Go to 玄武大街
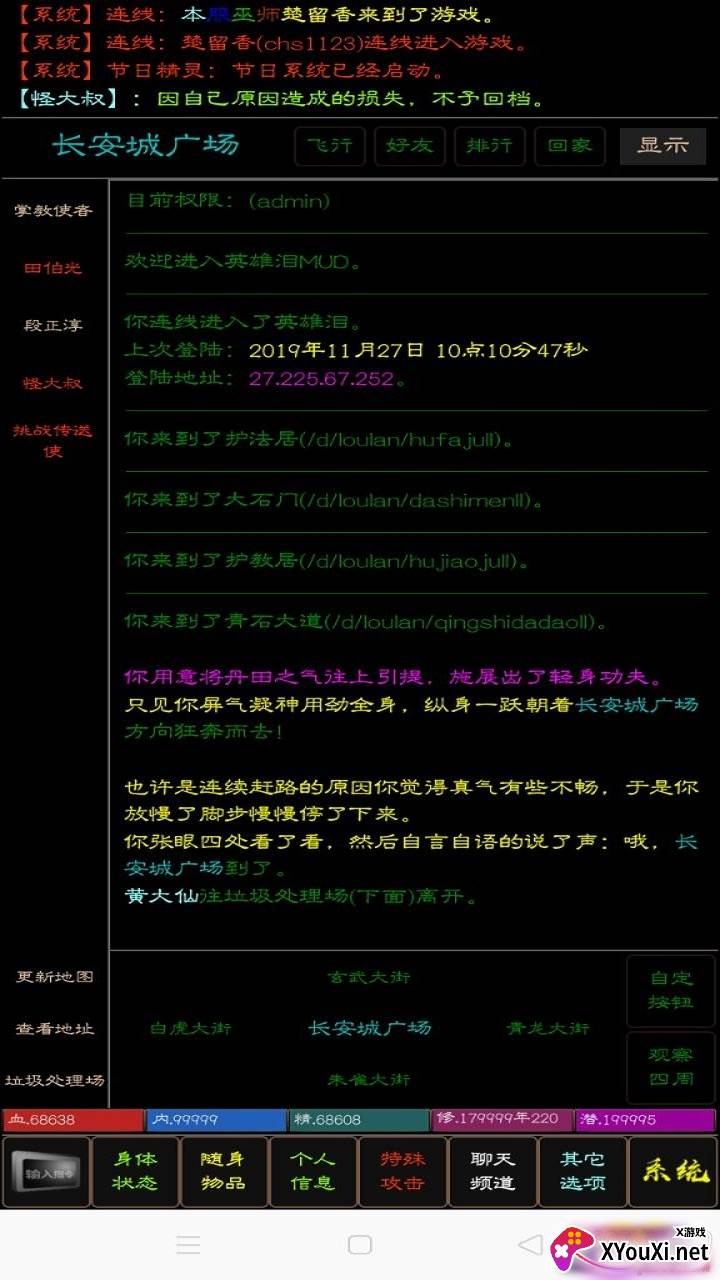The width and height of the screenshot is (720, 1280). [369, 977]
